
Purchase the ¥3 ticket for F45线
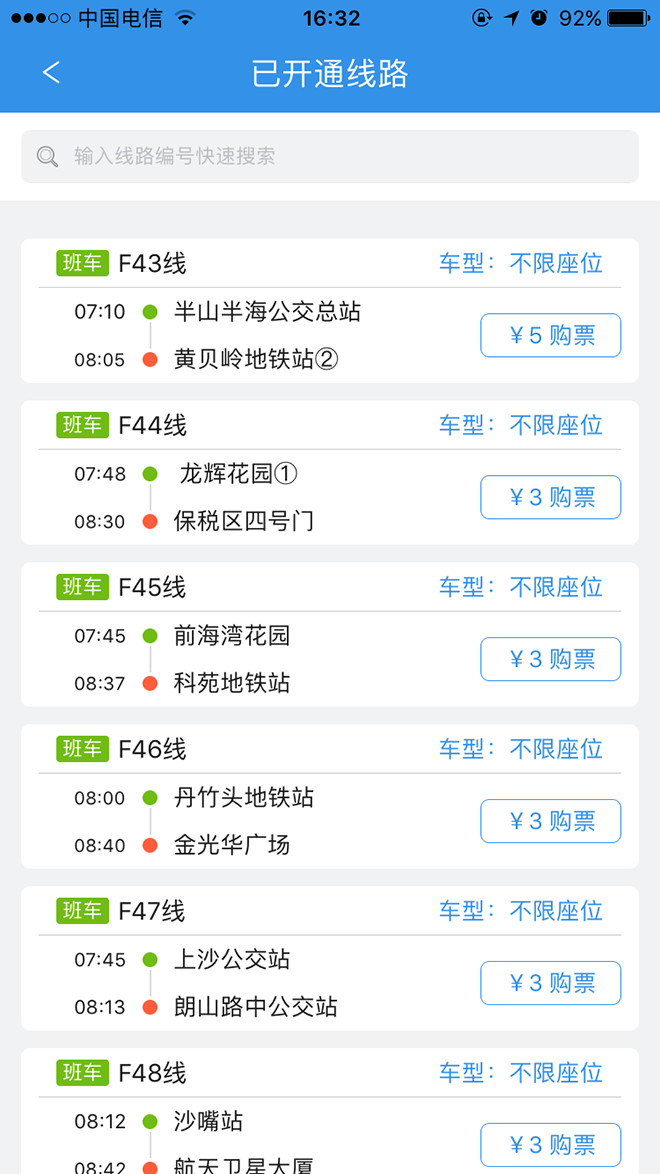[x=550, y=659]
